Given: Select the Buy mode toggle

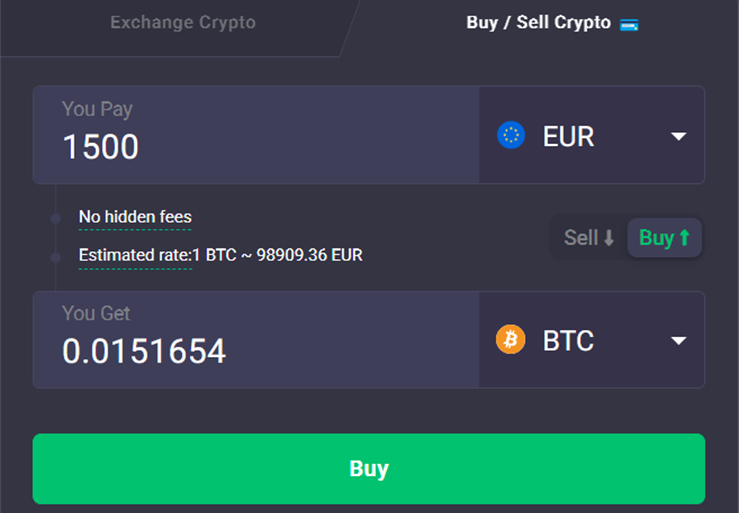Looking at the screenshot, I should (x=664, y=238).
